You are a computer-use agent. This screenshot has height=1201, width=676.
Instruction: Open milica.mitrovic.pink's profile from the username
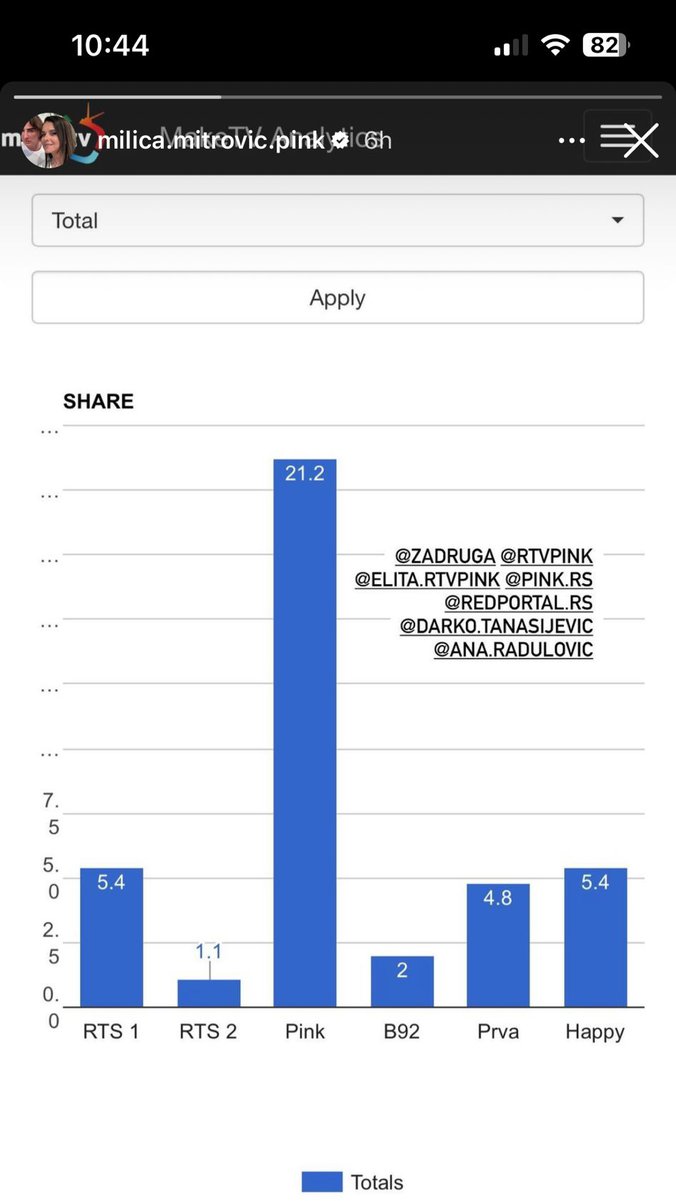(x=211, y=141)
